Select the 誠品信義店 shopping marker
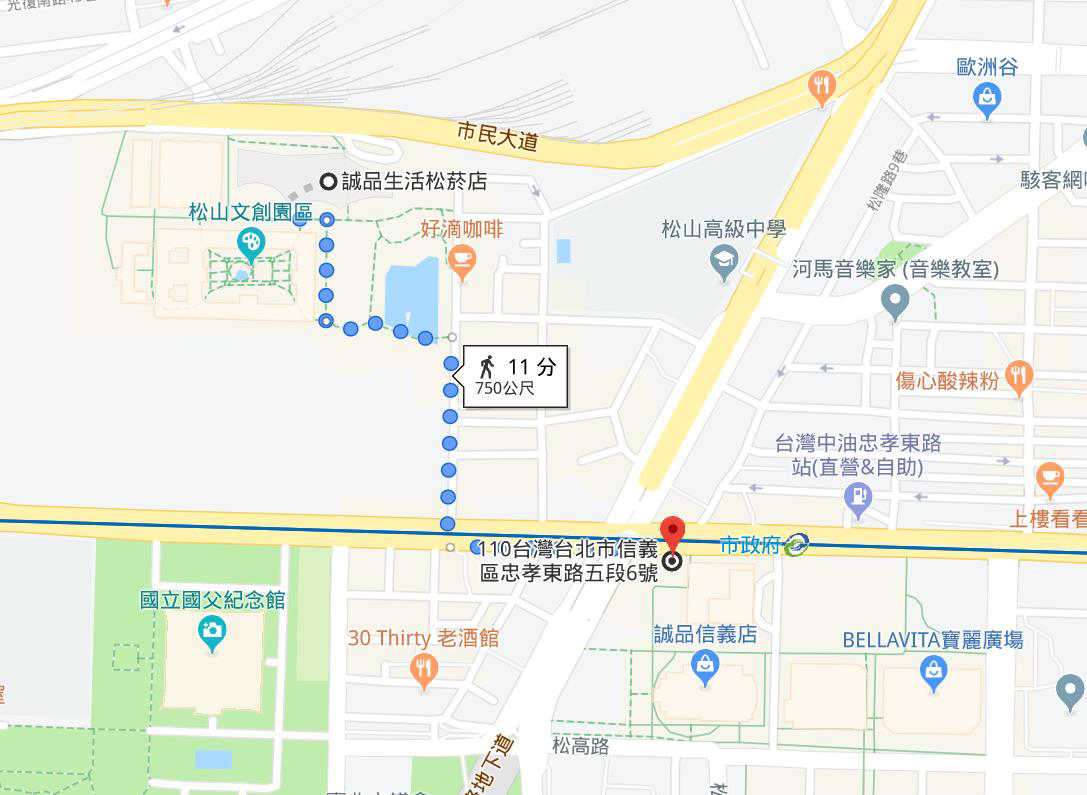 point(705,664)
